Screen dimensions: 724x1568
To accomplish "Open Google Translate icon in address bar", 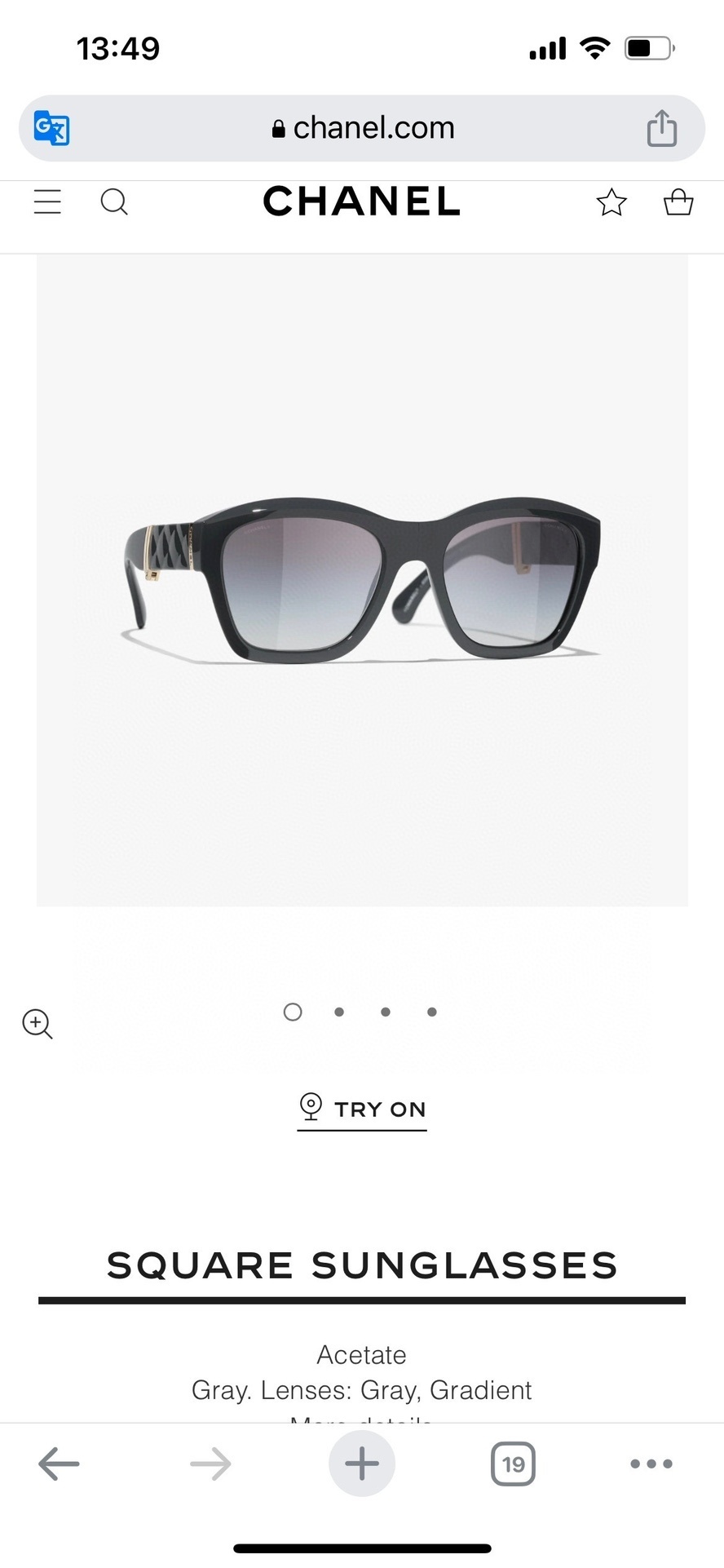I will coord(50,128).
